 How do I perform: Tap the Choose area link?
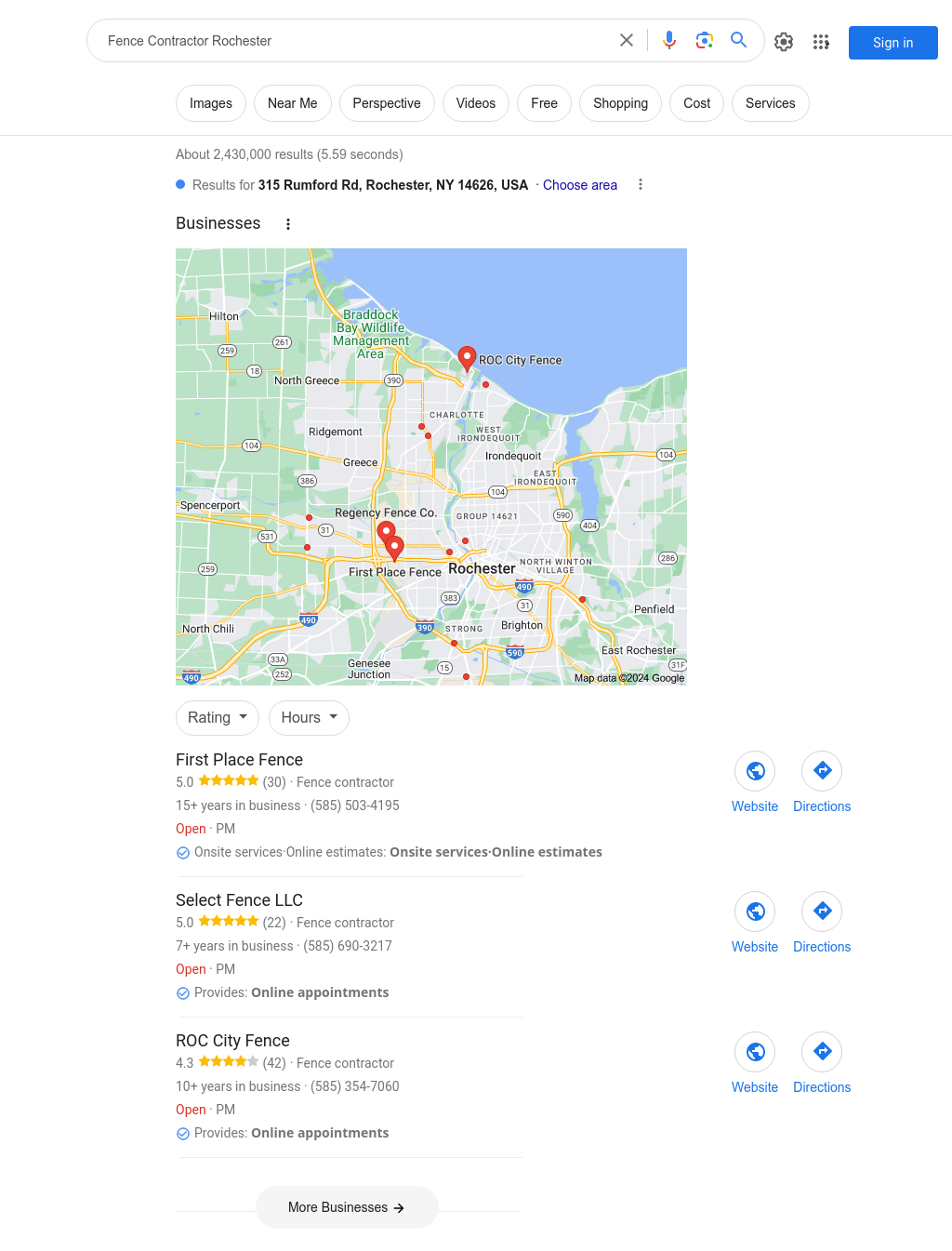coord(579,185)
